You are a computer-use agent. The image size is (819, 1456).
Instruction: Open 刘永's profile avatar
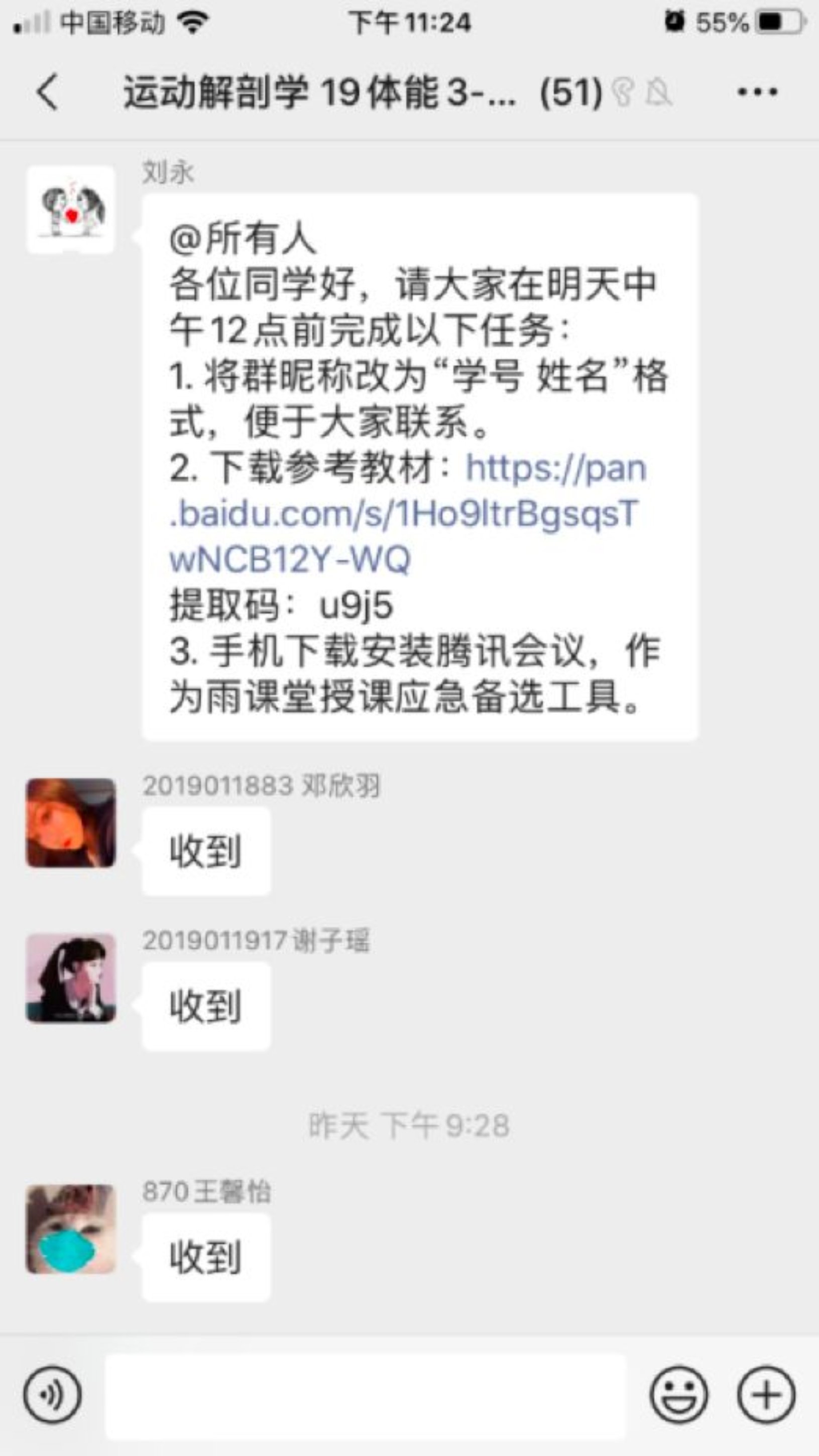point(72,211)
